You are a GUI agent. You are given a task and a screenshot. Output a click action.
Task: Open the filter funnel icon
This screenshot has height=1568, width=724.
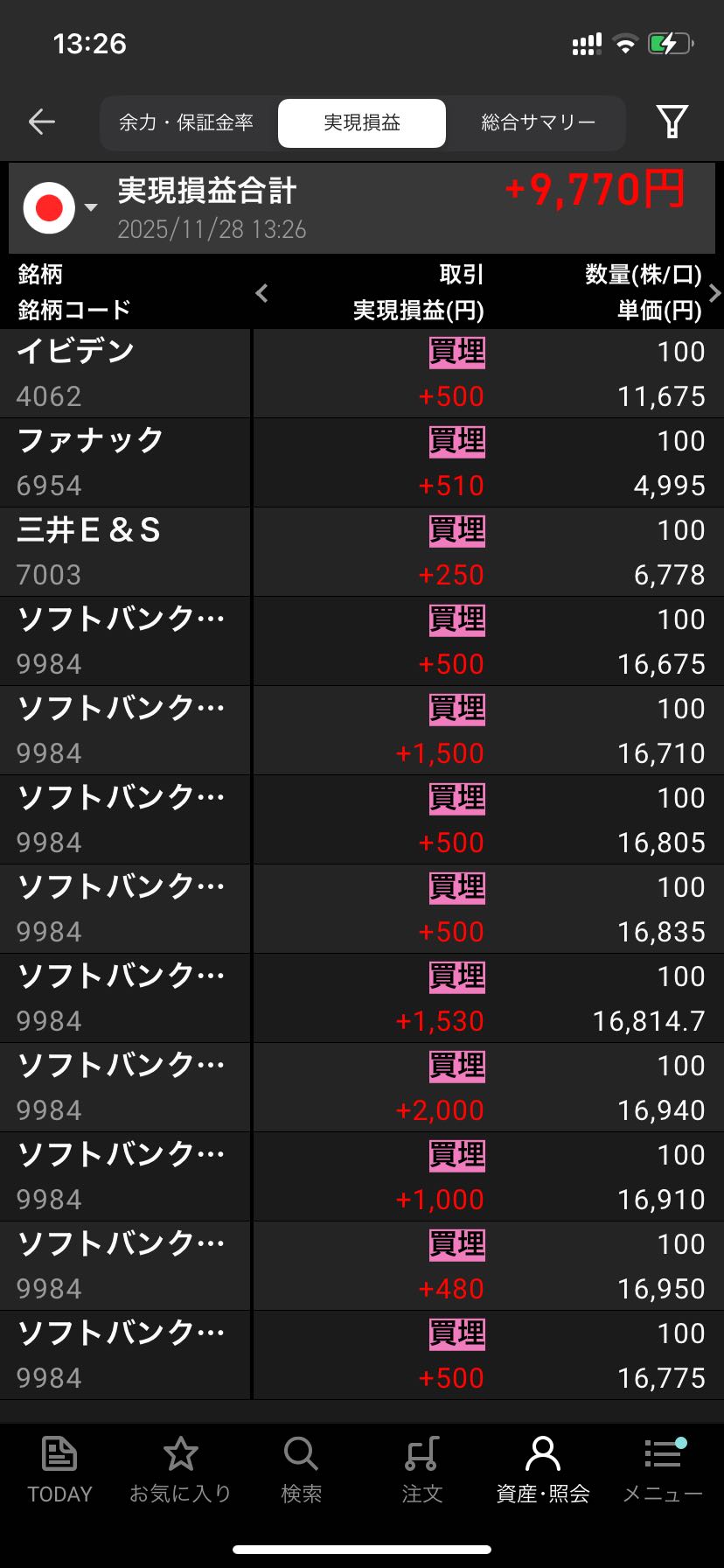click(672, 122)
